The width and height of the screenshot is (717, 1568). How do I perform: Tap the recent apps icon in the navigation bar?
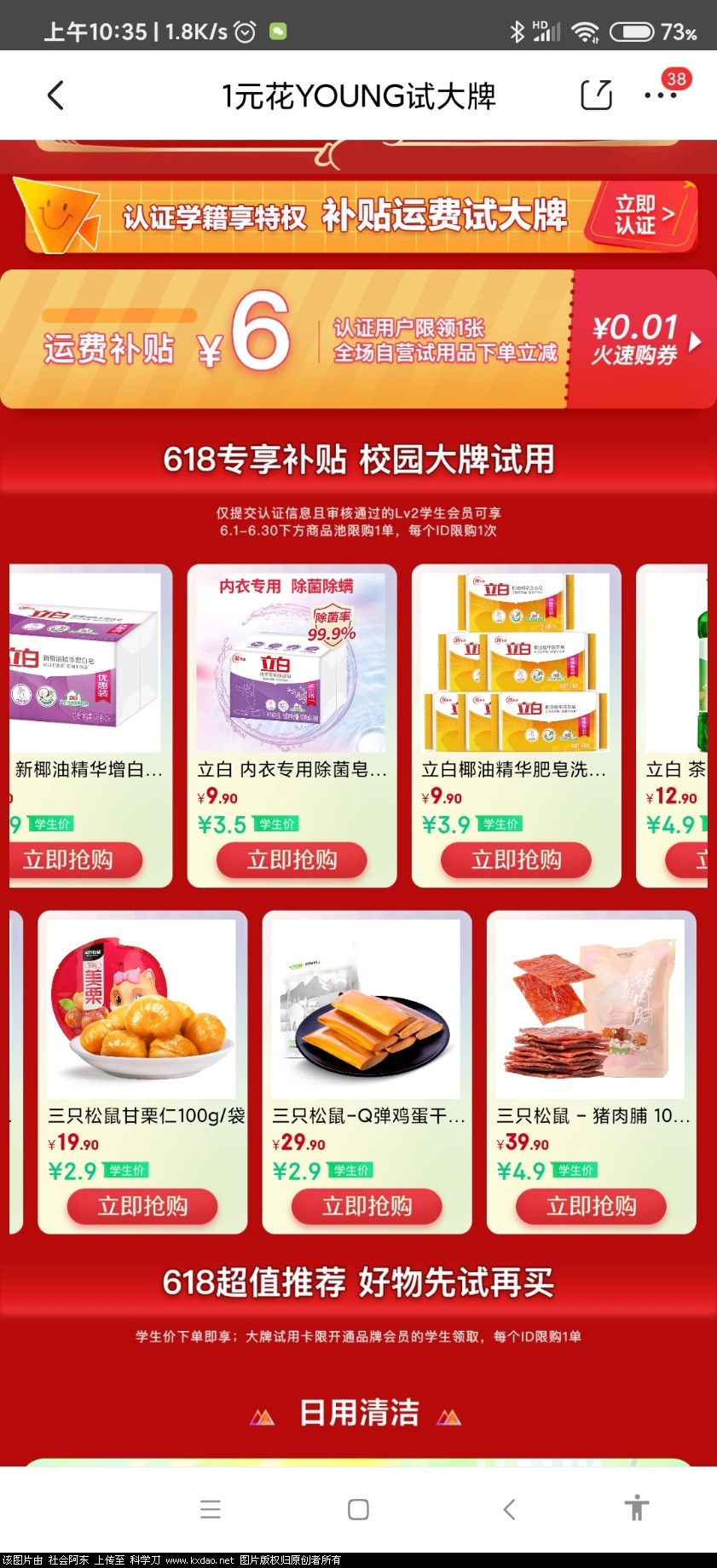210,1509
